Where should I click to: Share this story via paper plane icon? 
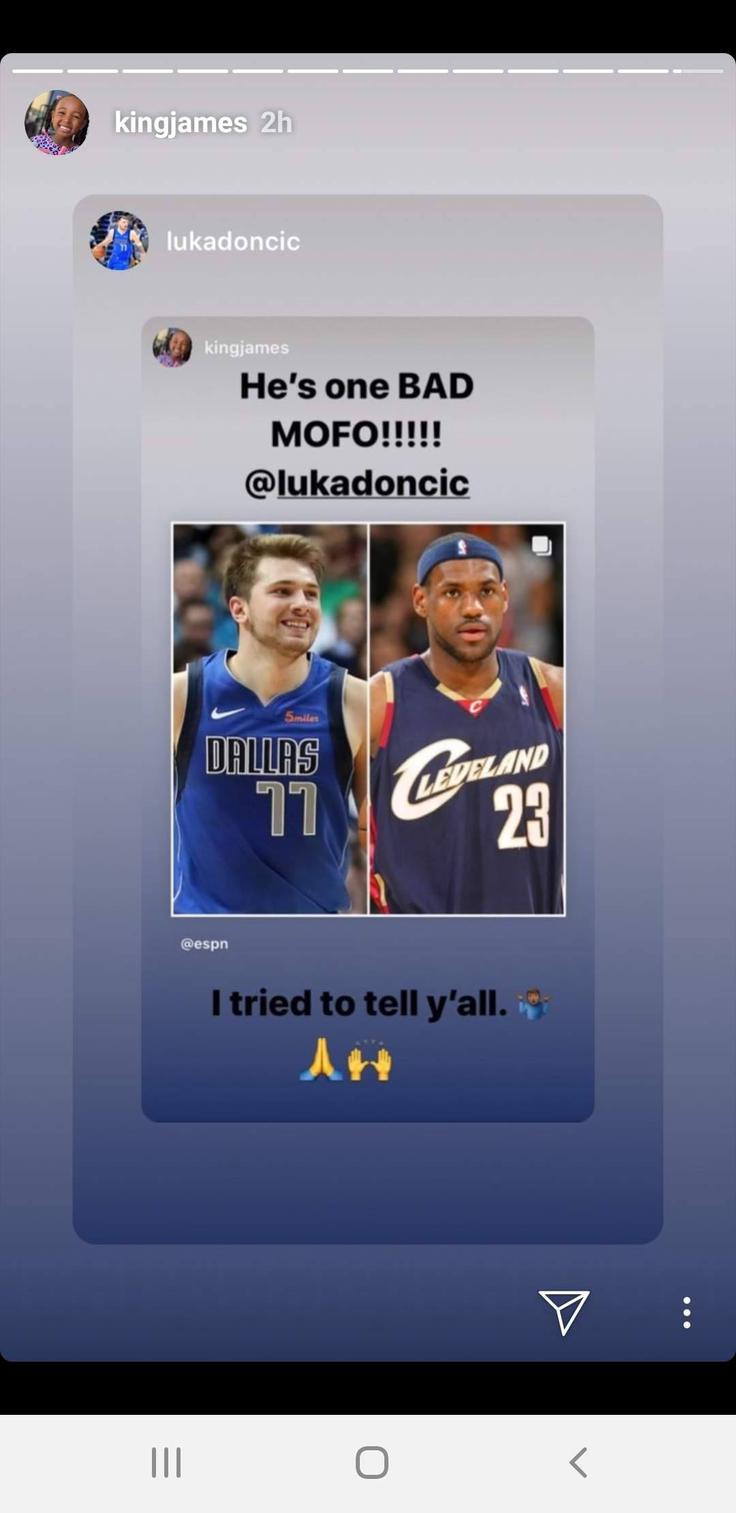[x=564, y=1311]
